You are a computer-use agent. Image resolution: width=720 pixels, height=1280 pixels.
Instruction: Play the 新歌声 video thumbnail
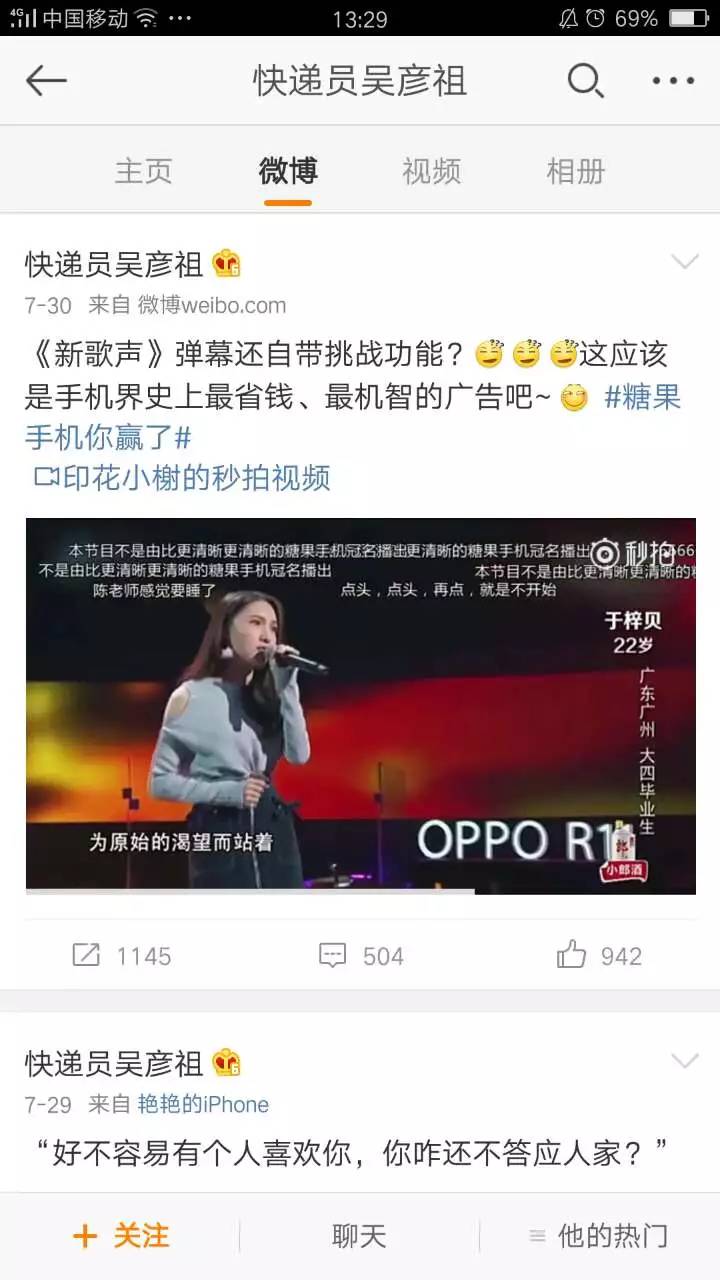360,705
